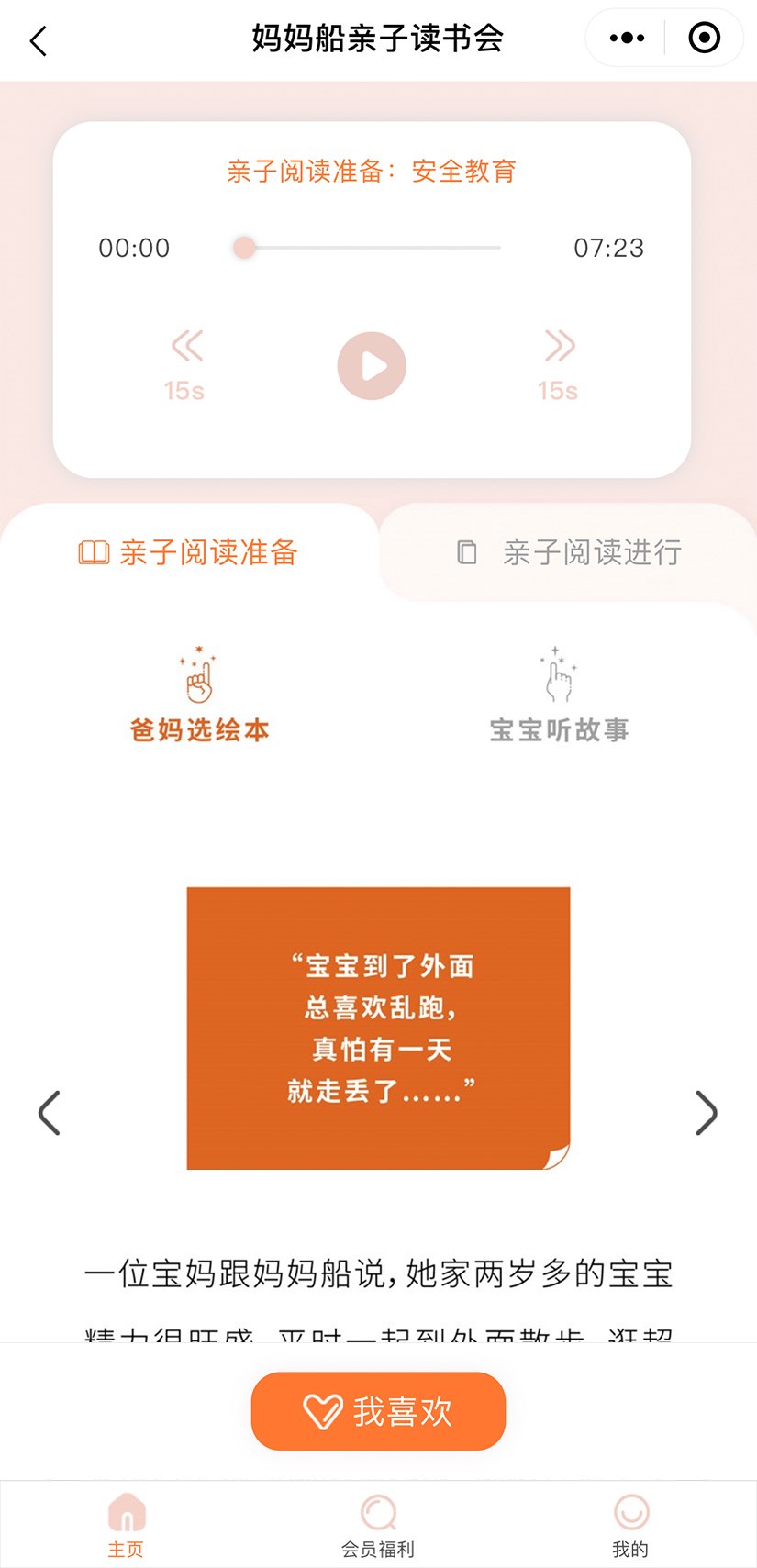Skip forward 15 seconds
757x1568 pixels.
[558, 364]
